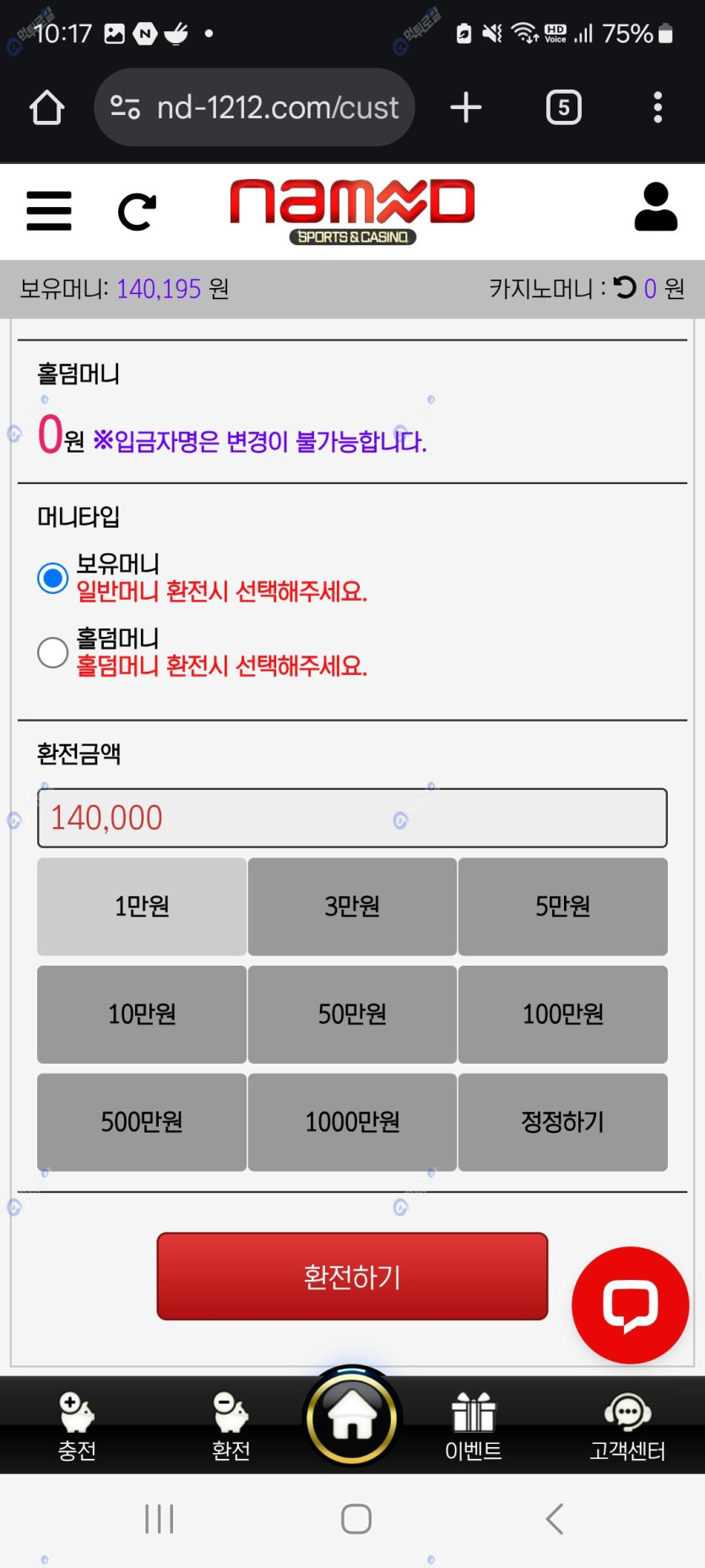
Task: Open the 고객센터 tab
Action: pyautogui.click(x=627, y=1426)
